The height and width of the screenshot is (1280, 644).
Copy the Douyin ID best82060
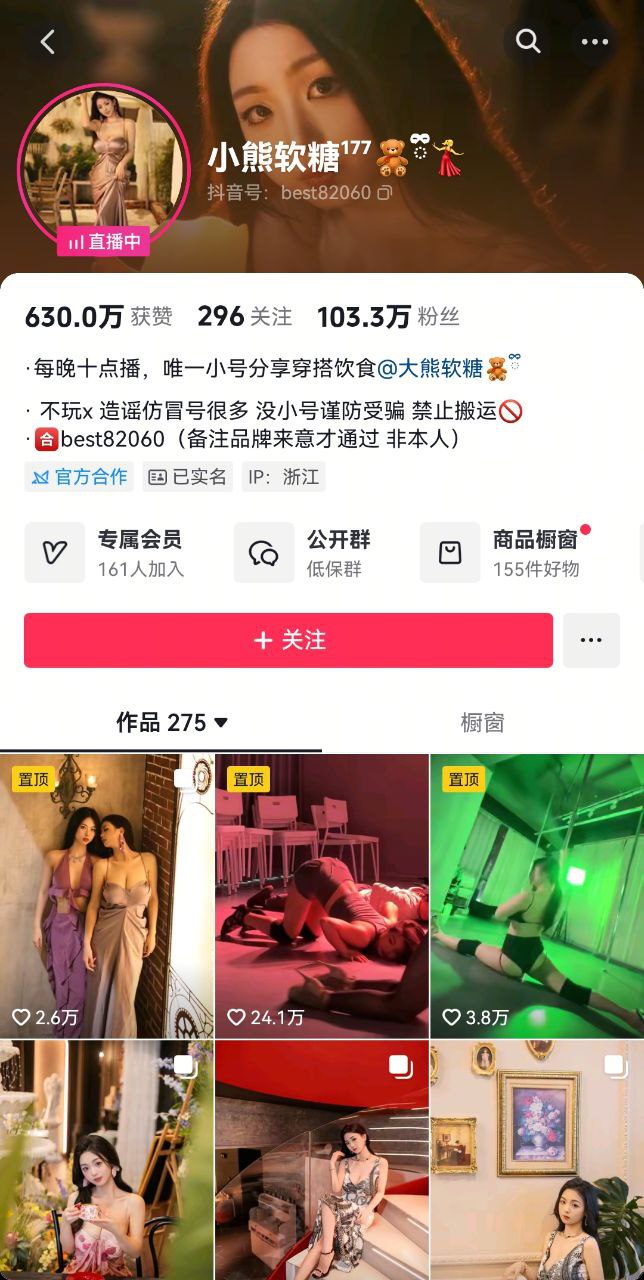click(385, 193)
